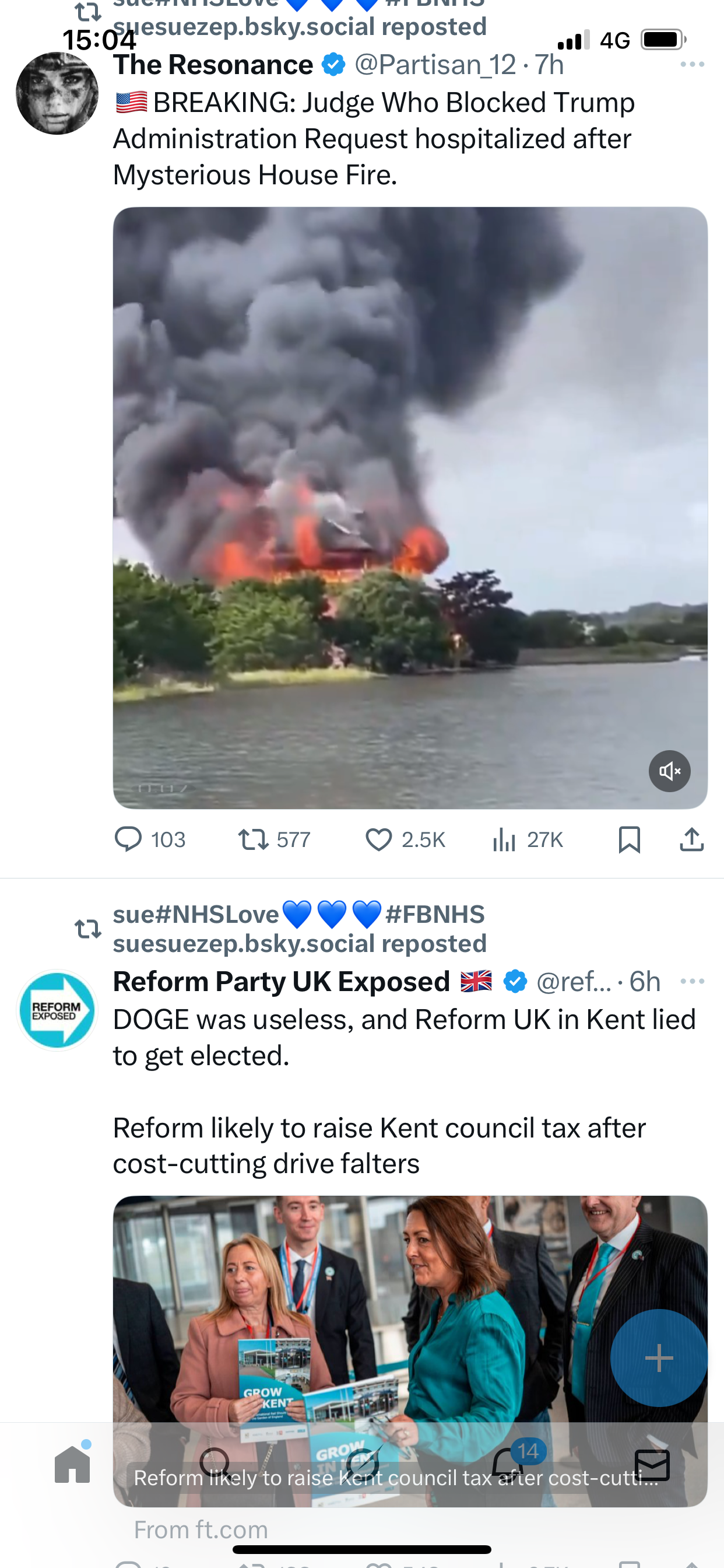Viewport: 724px width, 1568px height.
Task: Unmute the house fire video
Action: [669, 771]
